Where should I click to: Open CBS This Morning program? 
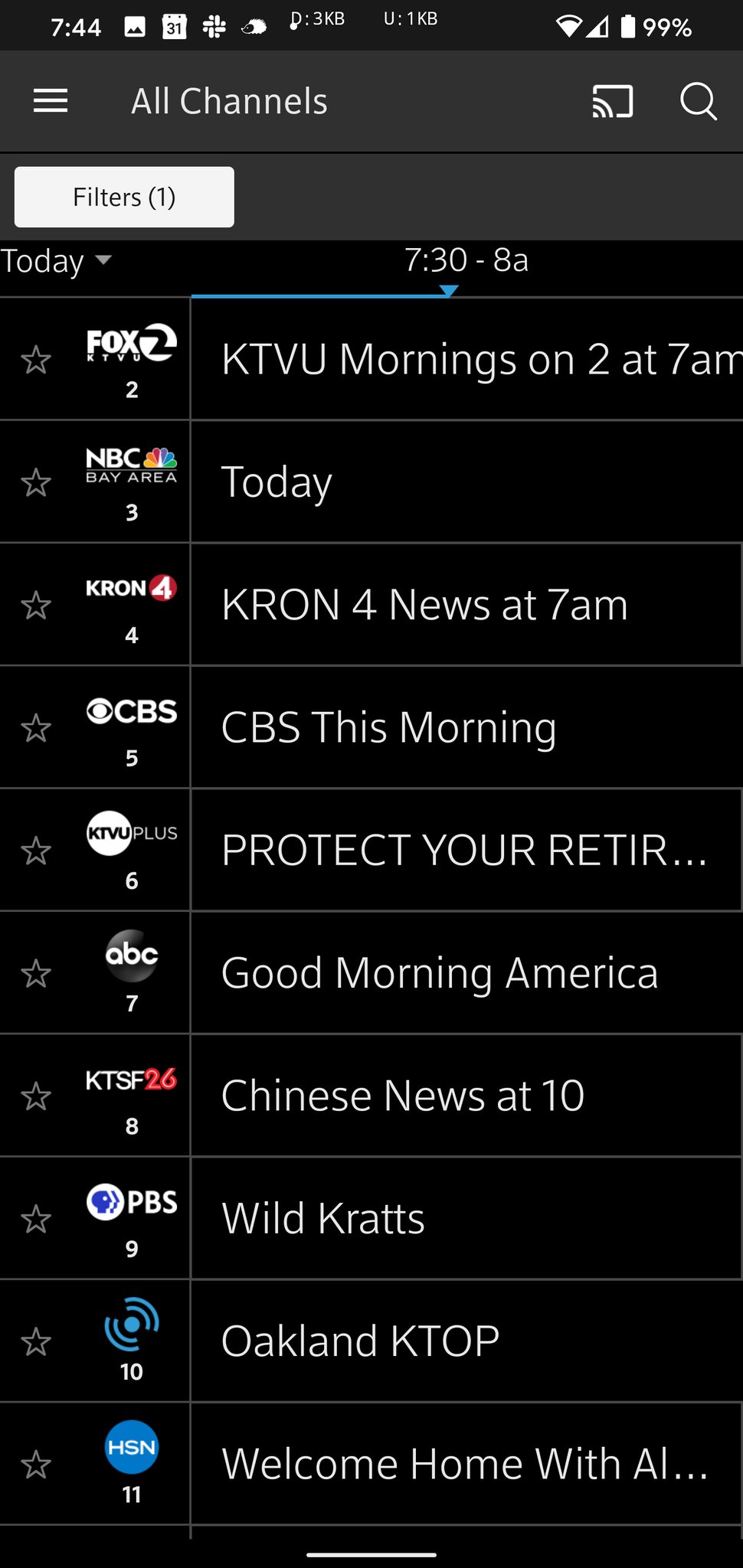pyautogui.click(x=466, y=727)
